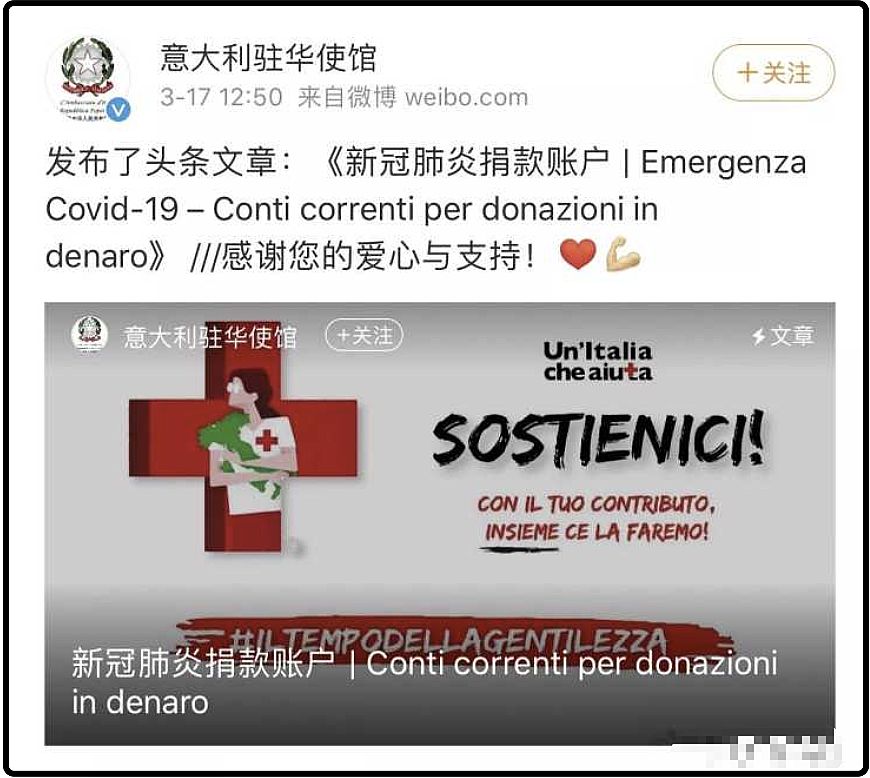Open the 意大利驻华使馆 profile avatar
Screen dimensions: 870x778
(88, 80)
